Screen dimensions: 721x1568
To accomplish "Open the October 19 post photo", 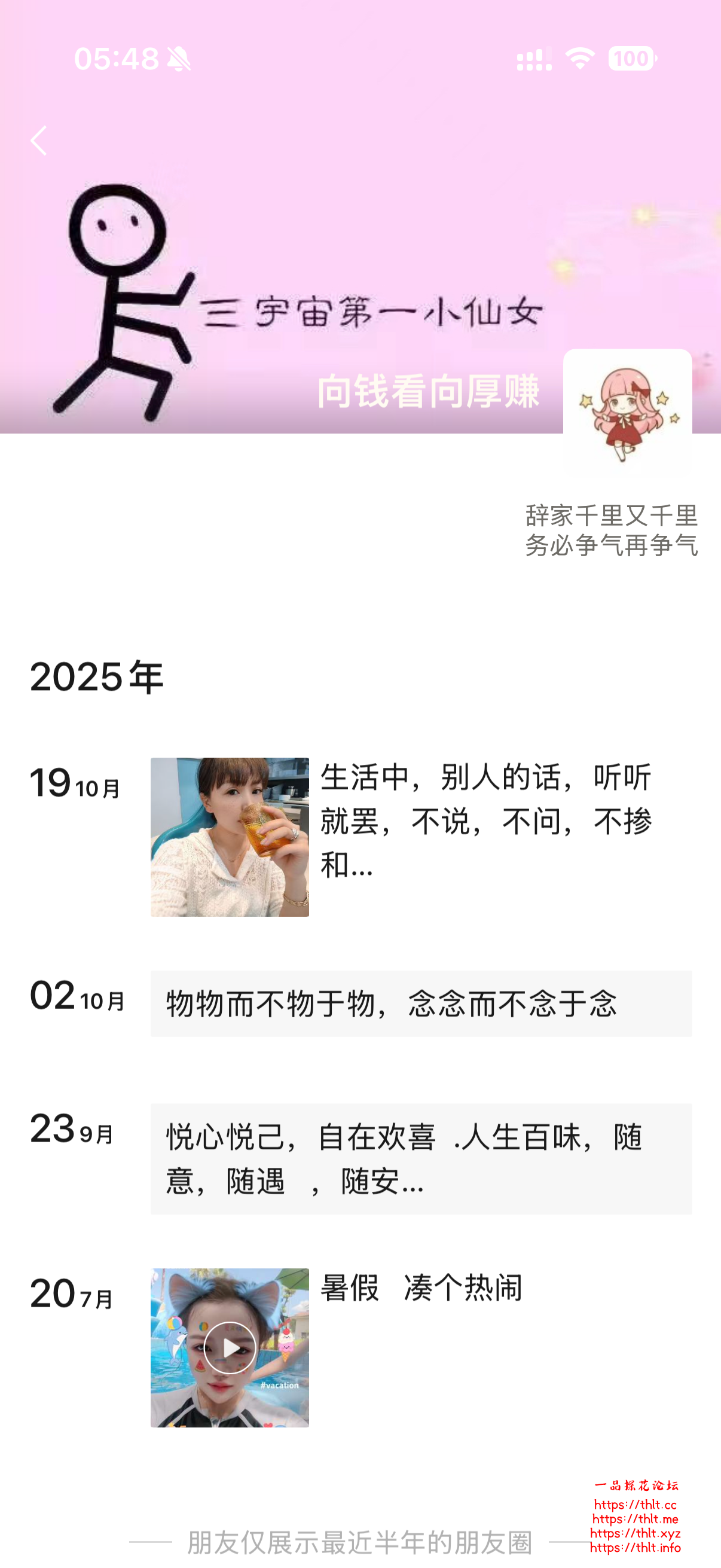I will click(230, 837).
